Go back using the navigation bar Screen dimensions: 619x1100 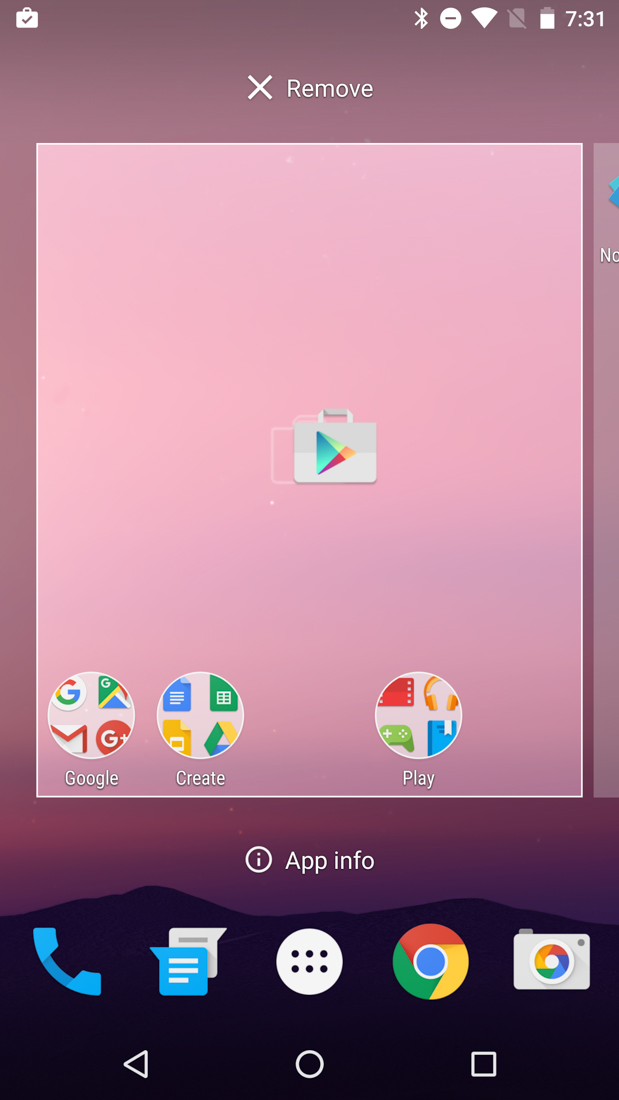tap(136, 1064)
